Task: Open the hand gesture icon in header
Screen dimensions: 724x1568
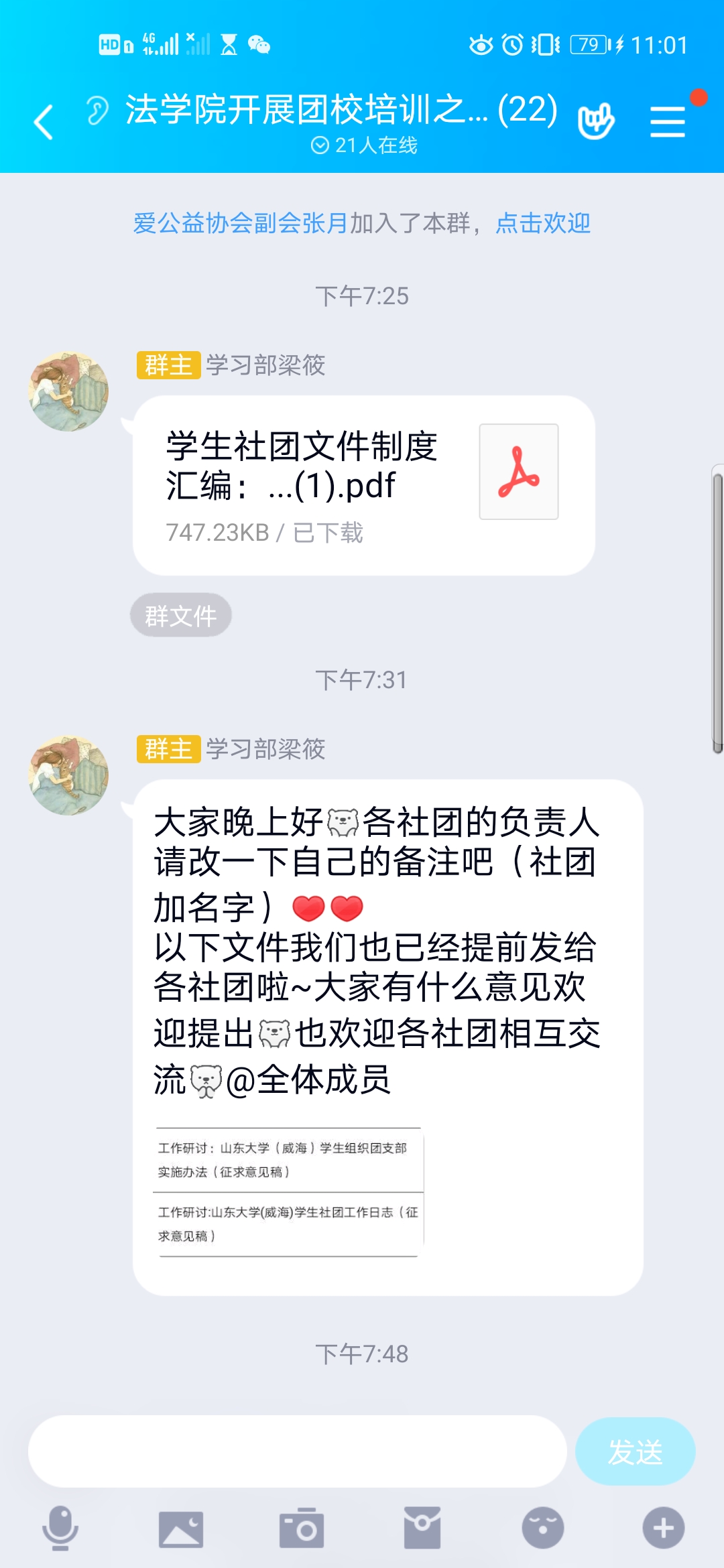Action: (595, 121)
